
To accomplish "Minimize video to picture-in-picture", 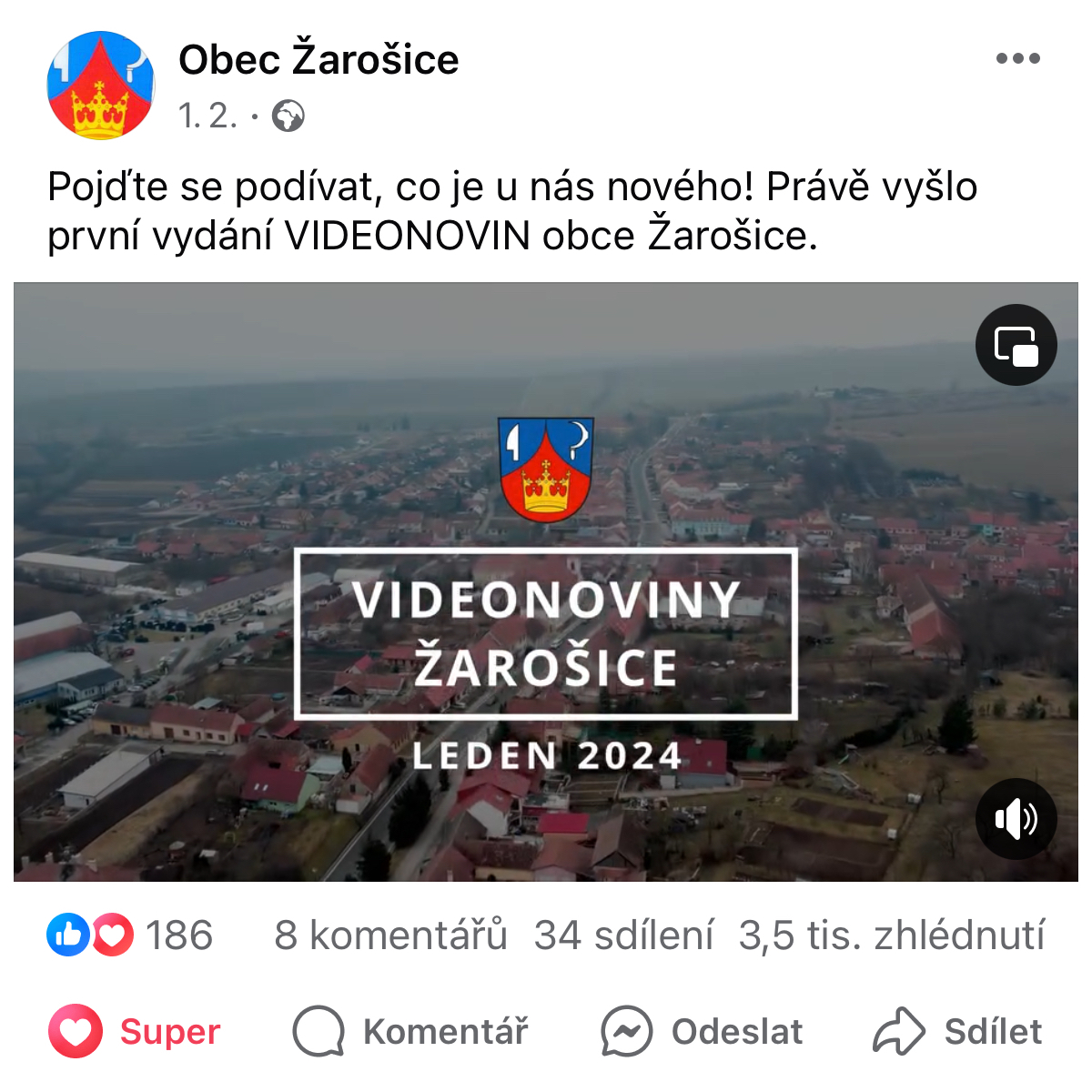I will tap(1016, 346).
